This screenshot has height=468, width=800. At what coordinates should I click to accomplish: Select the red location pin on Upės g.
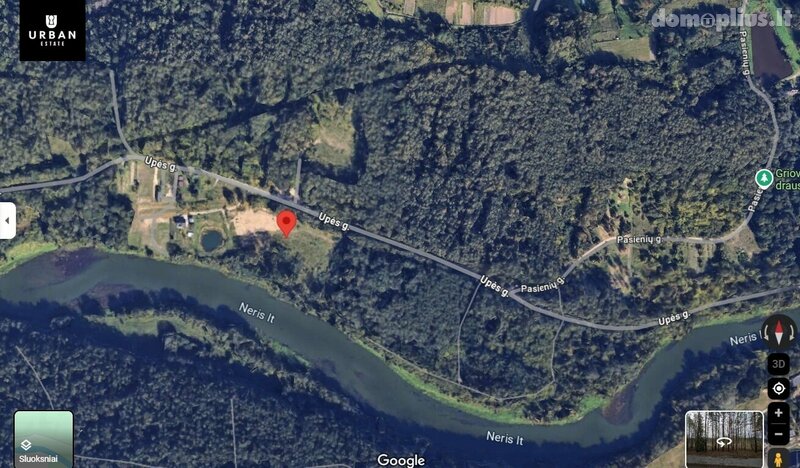286,223
